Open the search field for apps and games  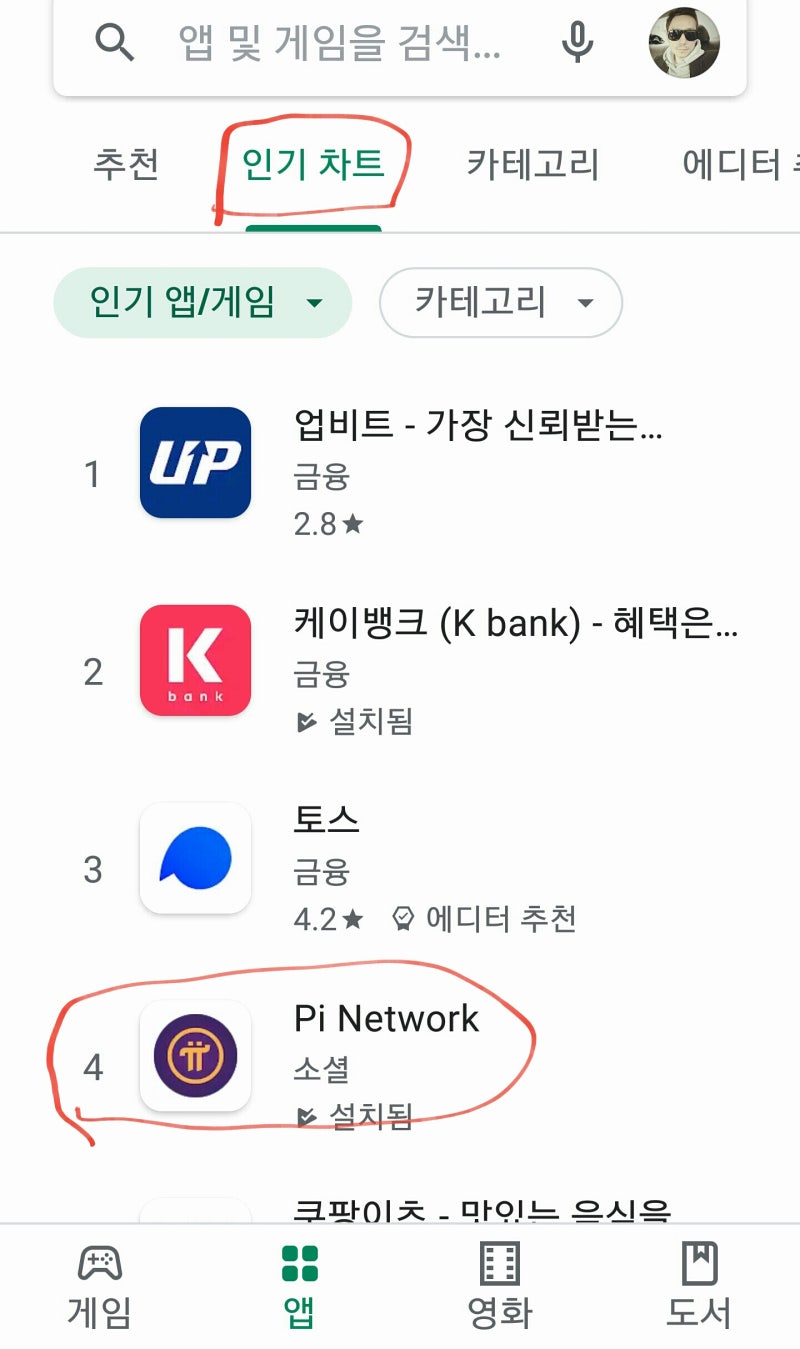tap(350, 44)
